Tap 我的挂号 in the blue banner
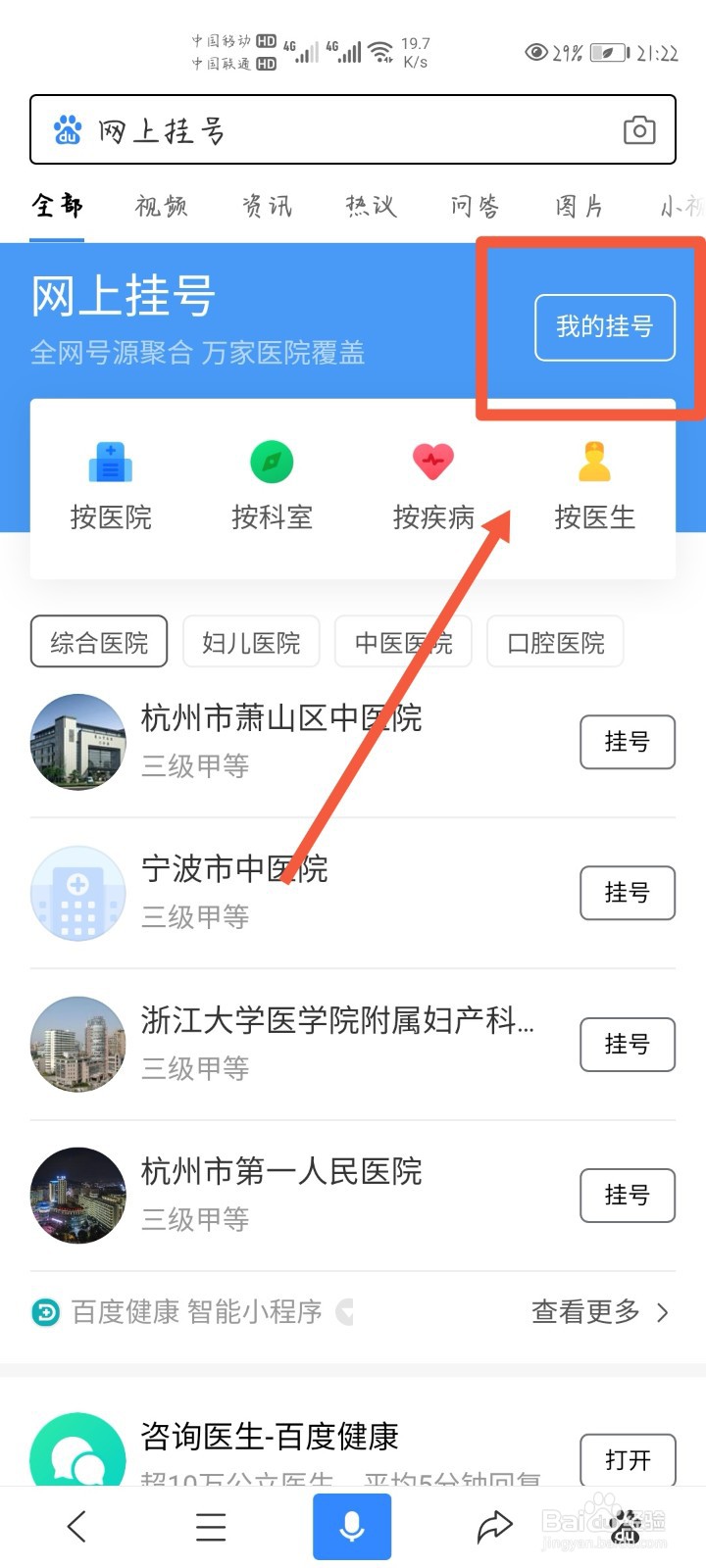 (x=604, y=327)
